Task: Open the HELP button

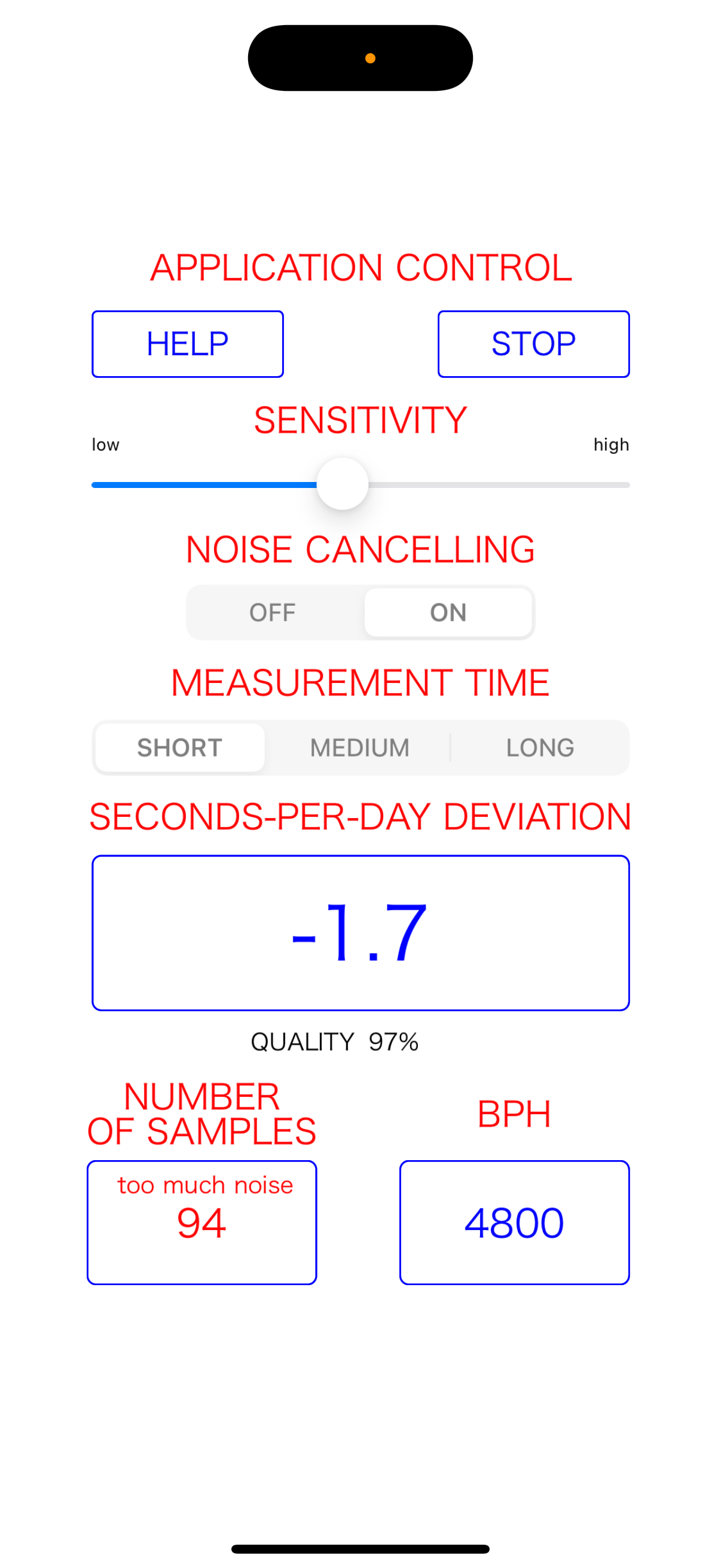Action: click(x=187, y=344)
